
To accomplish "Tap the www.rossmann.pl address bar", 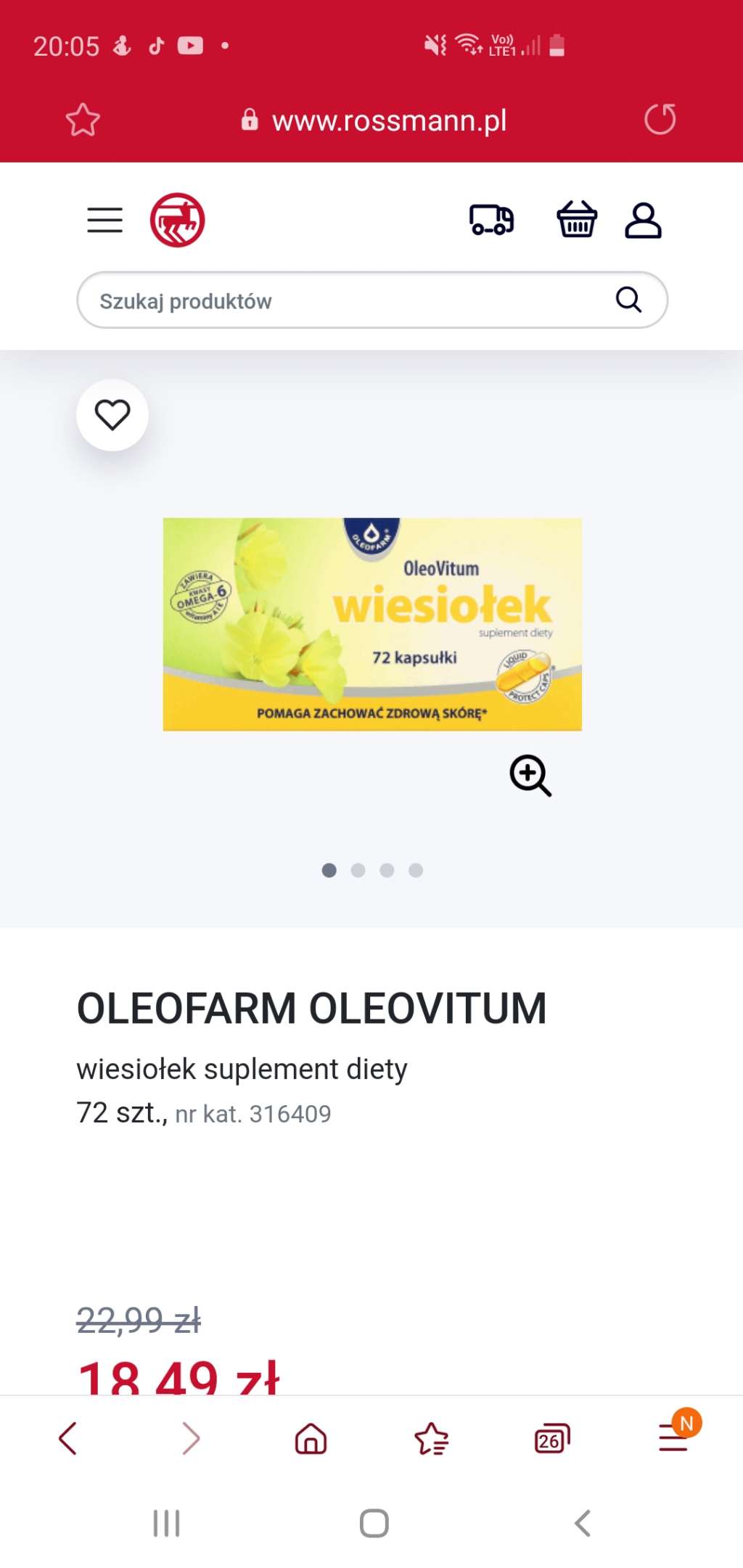I will [x=389, y=120].
